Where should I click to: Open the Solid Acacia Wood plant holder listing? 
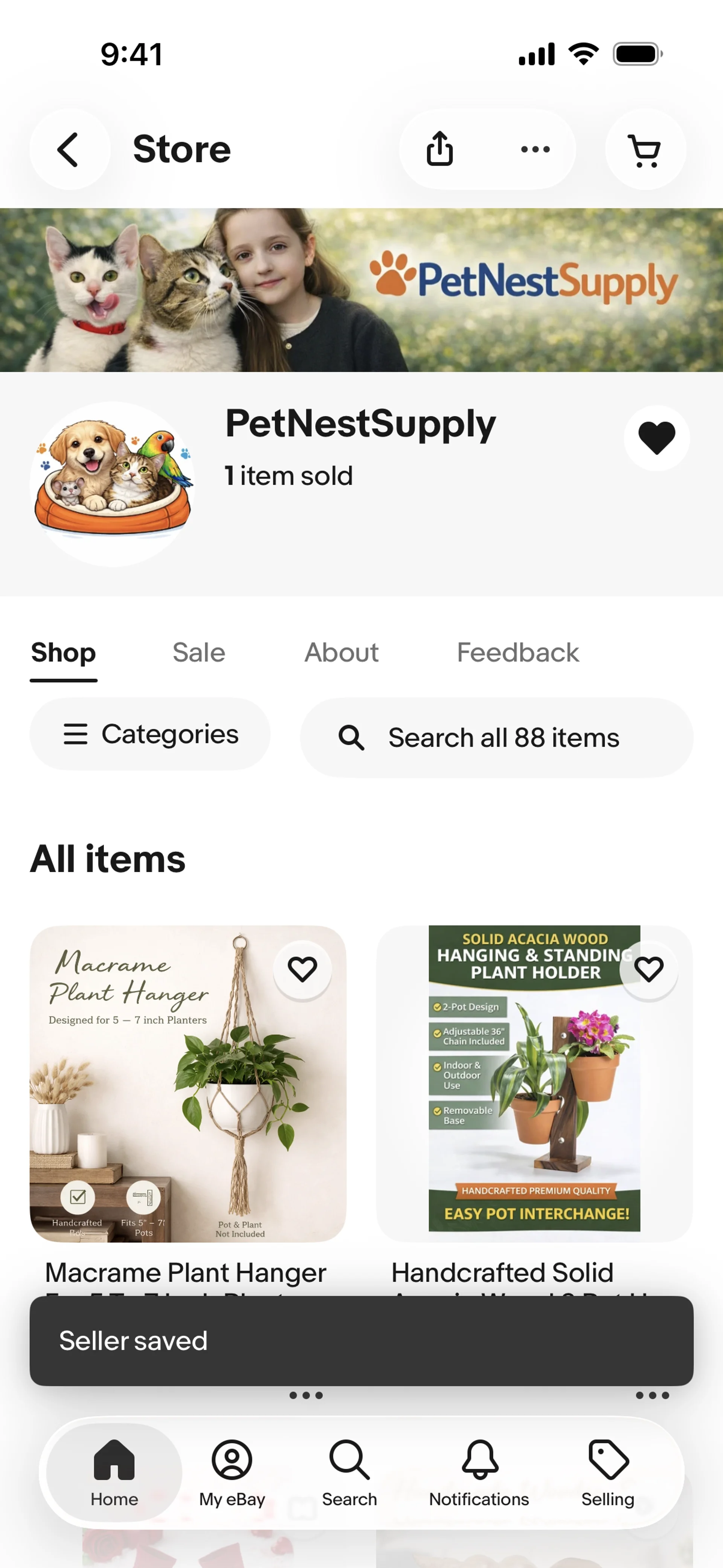[534, 1084]
